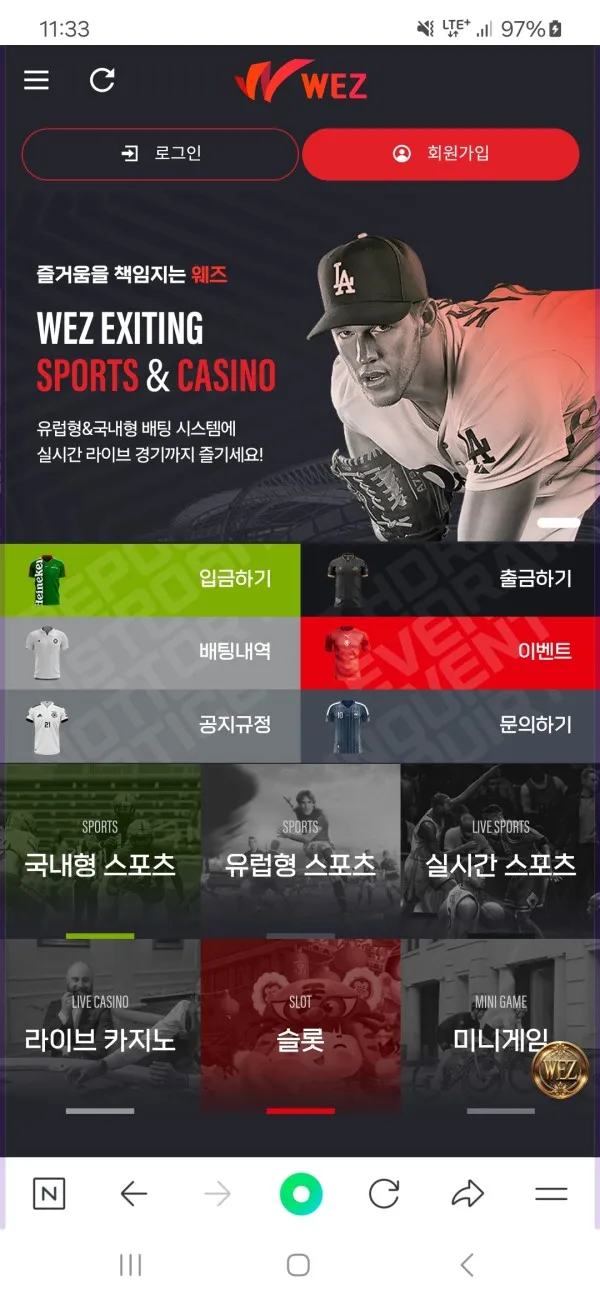Tap the browser back arrow
600x1300 pixels.
point(133,1194)
